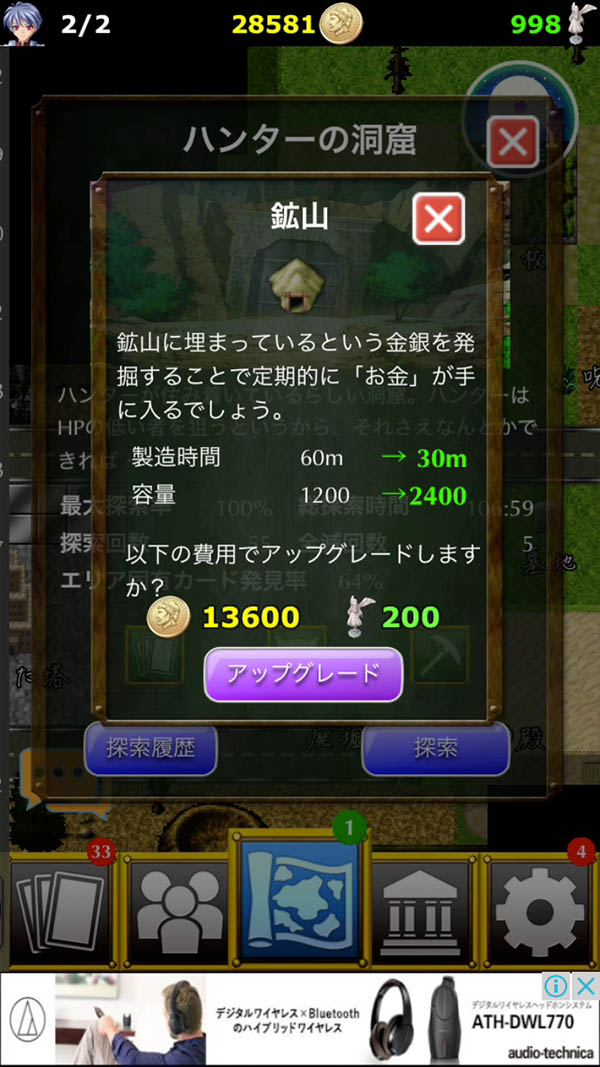Start 探索 exploration
The height and width of the screenshot is (1067, 600).
(435, 748)
